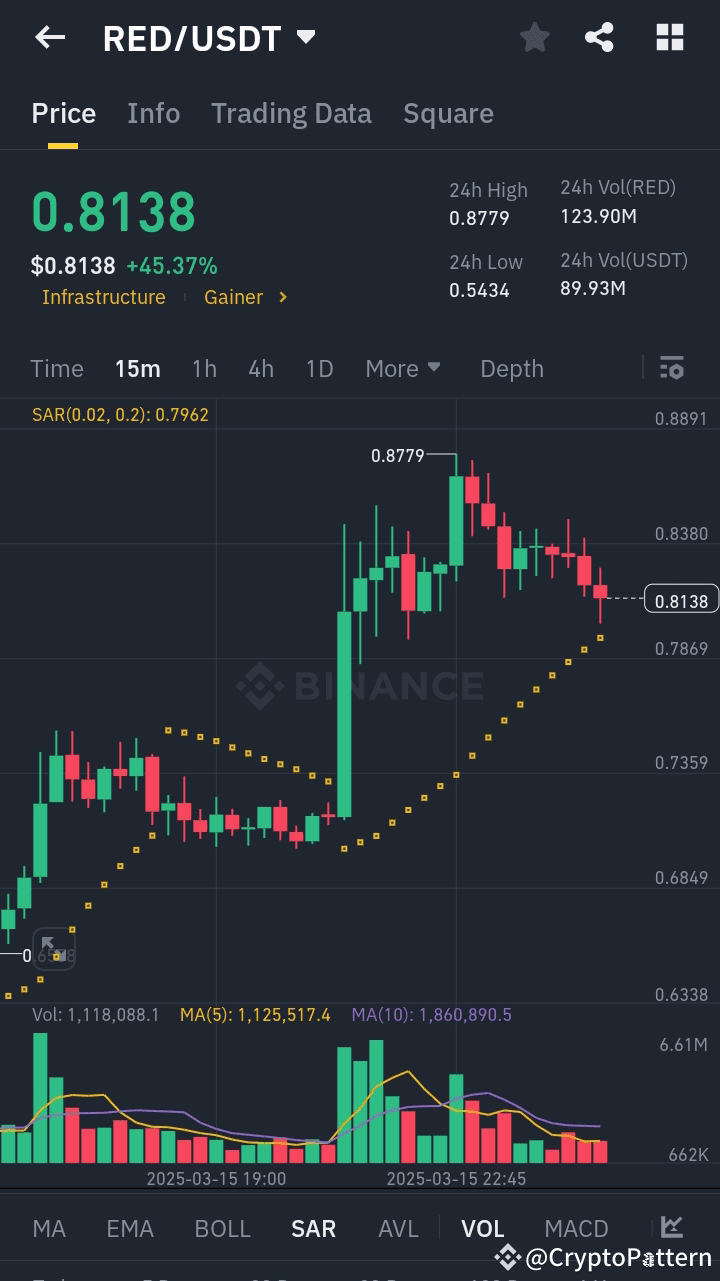Star RED/USDT as a favorite
Viewport: 720px width, 1281px height.
[x=534, y=37]
